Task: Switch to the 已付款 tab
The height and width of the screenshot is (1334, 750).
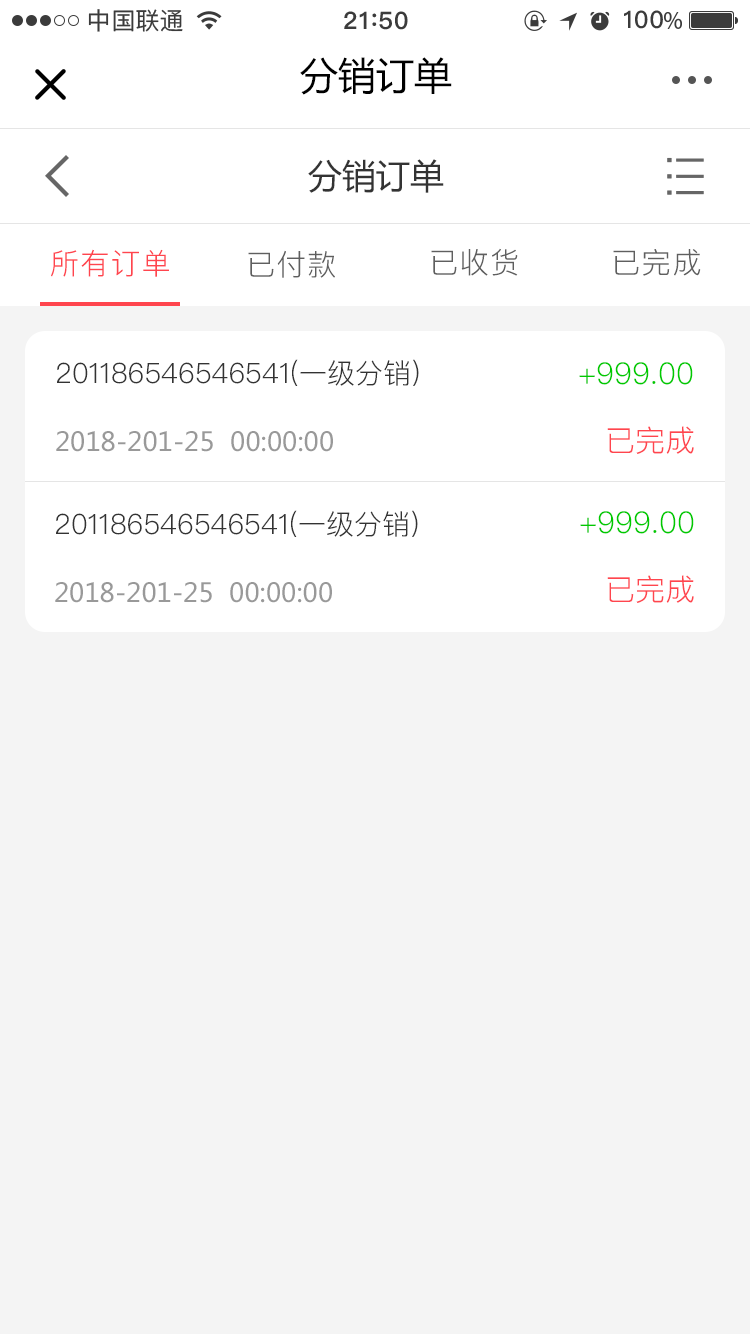Action: [292, 264]
